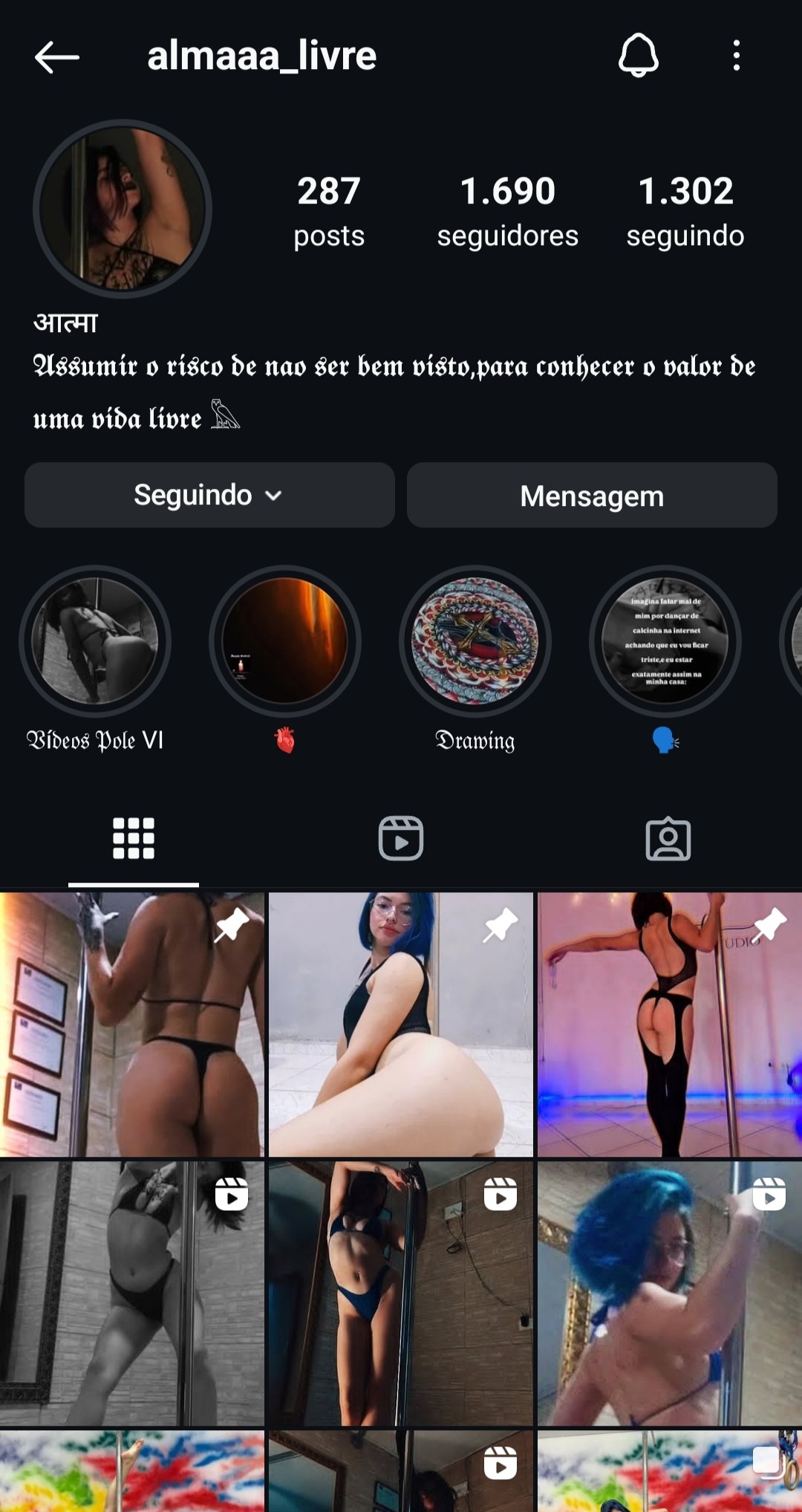The height and width of the screenshot is (1512, 802).
Task: Open the heart emoji highlight
Action: click(285, 641)
